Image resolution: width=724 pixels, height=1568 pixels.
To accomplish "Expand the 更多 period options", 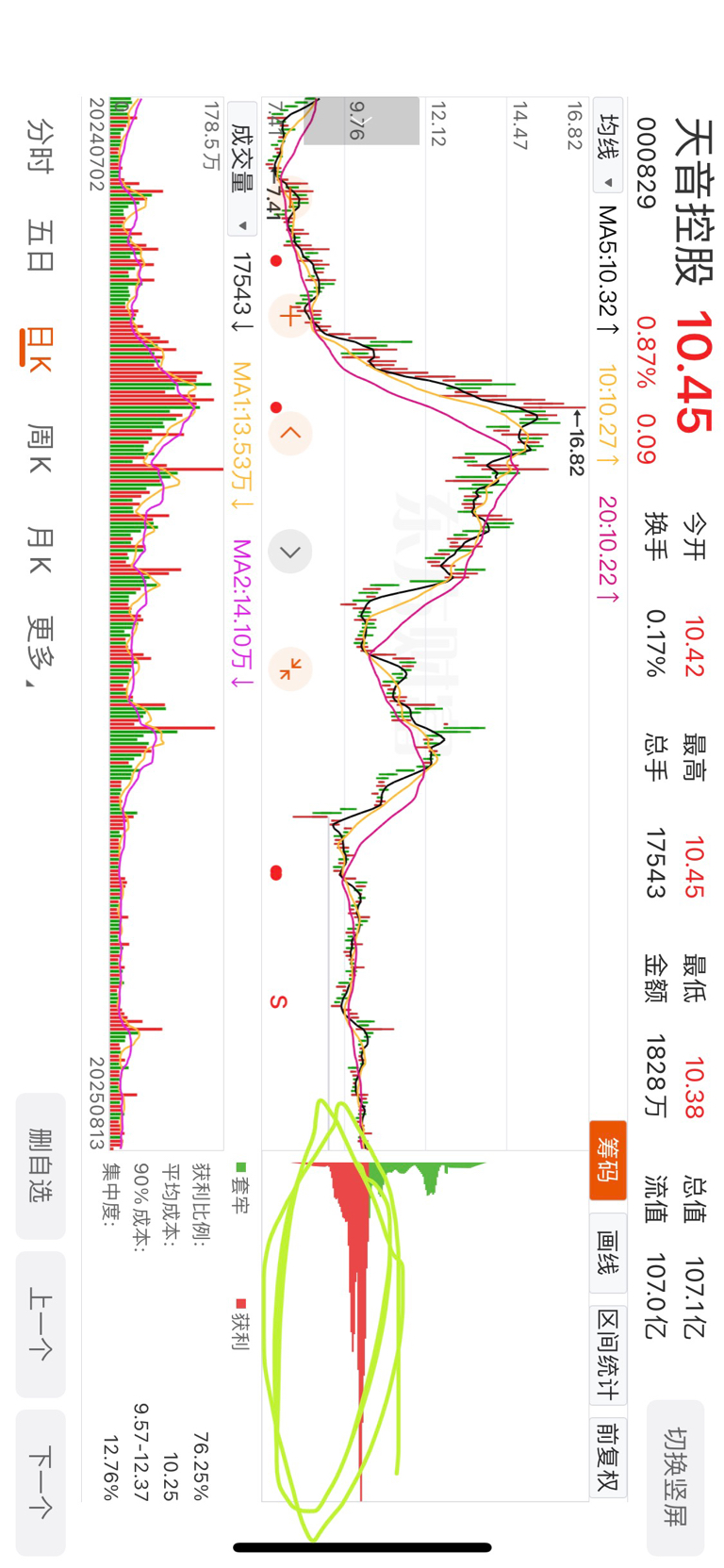I will click(x=40, y=651).
